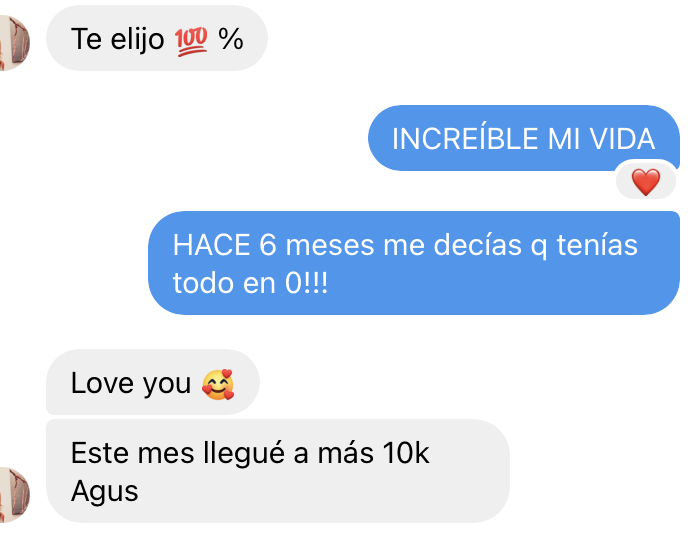Open the heart reaction on INCREÍBLE MI VIDA

point(646,181)
